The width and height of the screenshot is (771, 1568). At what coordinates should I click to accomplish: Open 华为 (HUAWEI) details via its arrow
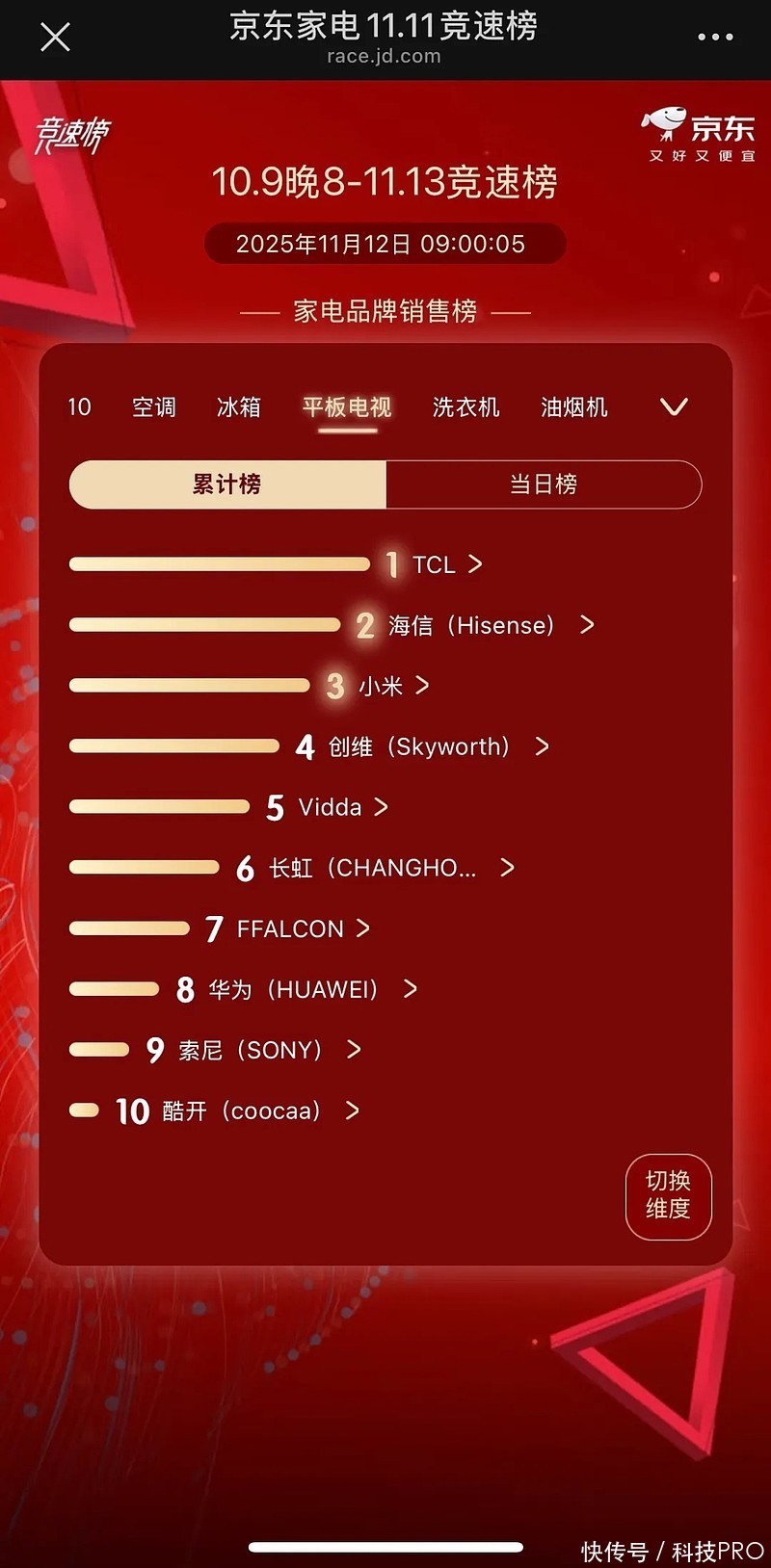click(410, 988)
